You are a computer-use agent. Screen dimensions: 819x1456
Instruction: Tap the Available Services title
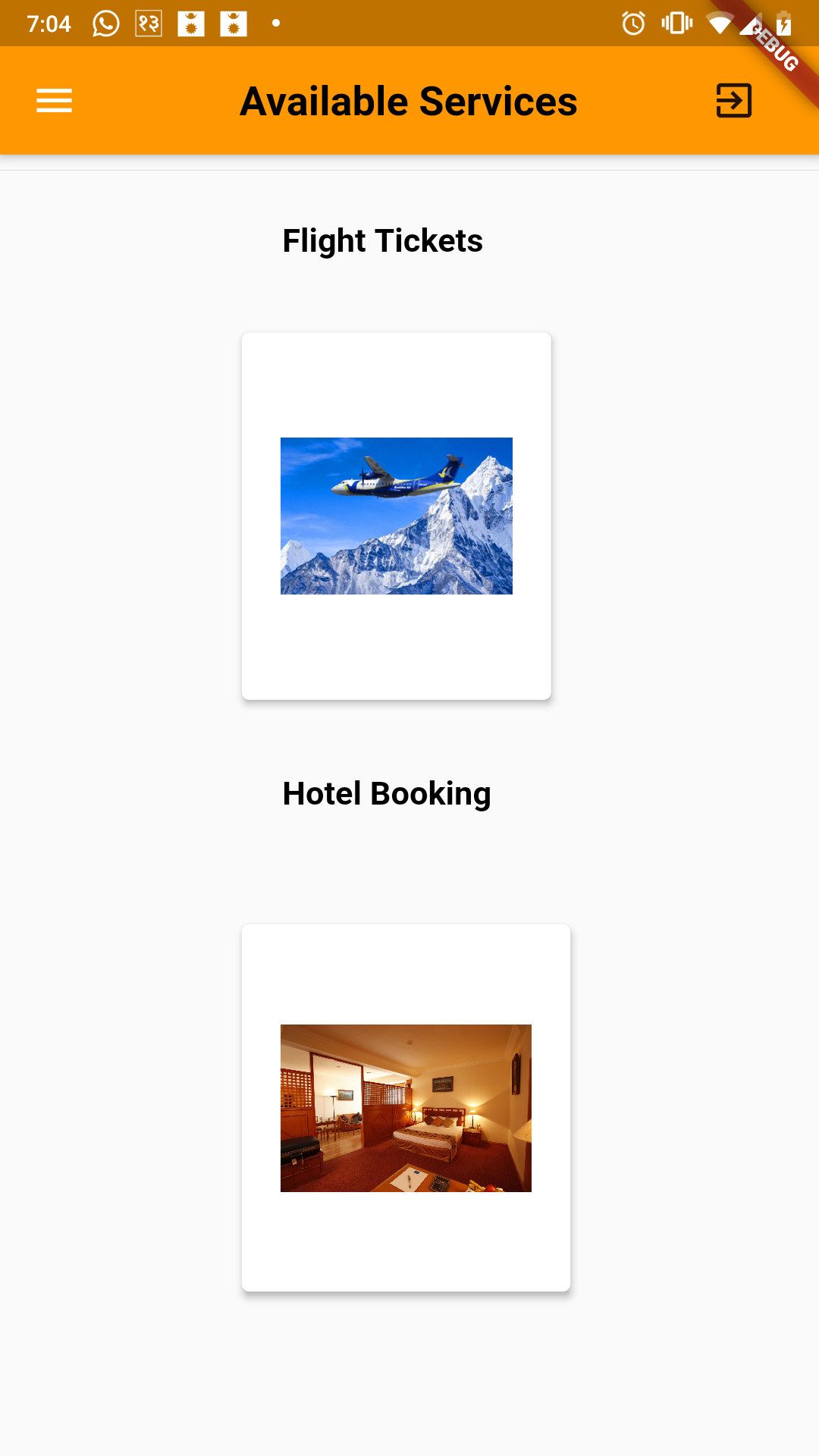click(x=409, y=99)
